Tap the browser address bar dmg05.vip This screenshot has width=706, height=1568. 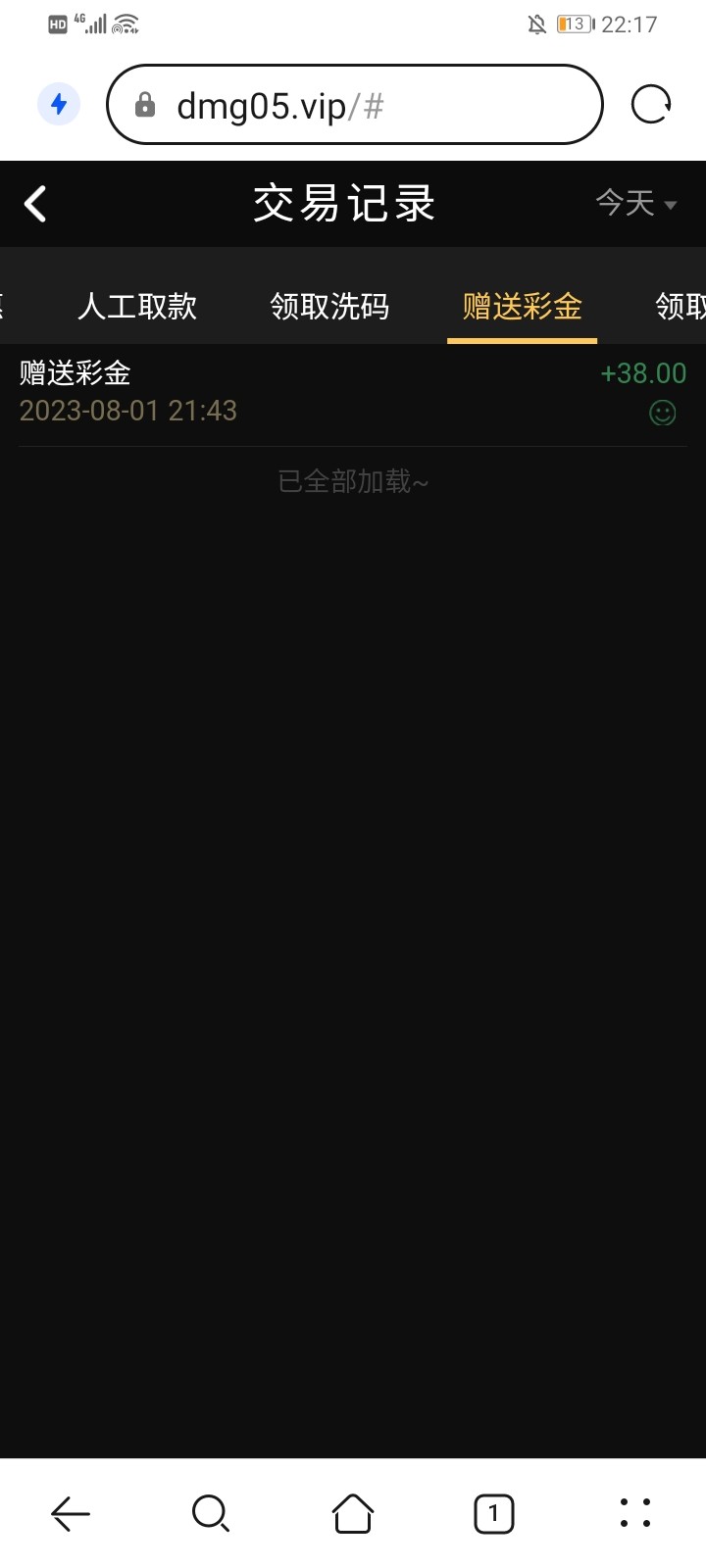tap(353, 105)
